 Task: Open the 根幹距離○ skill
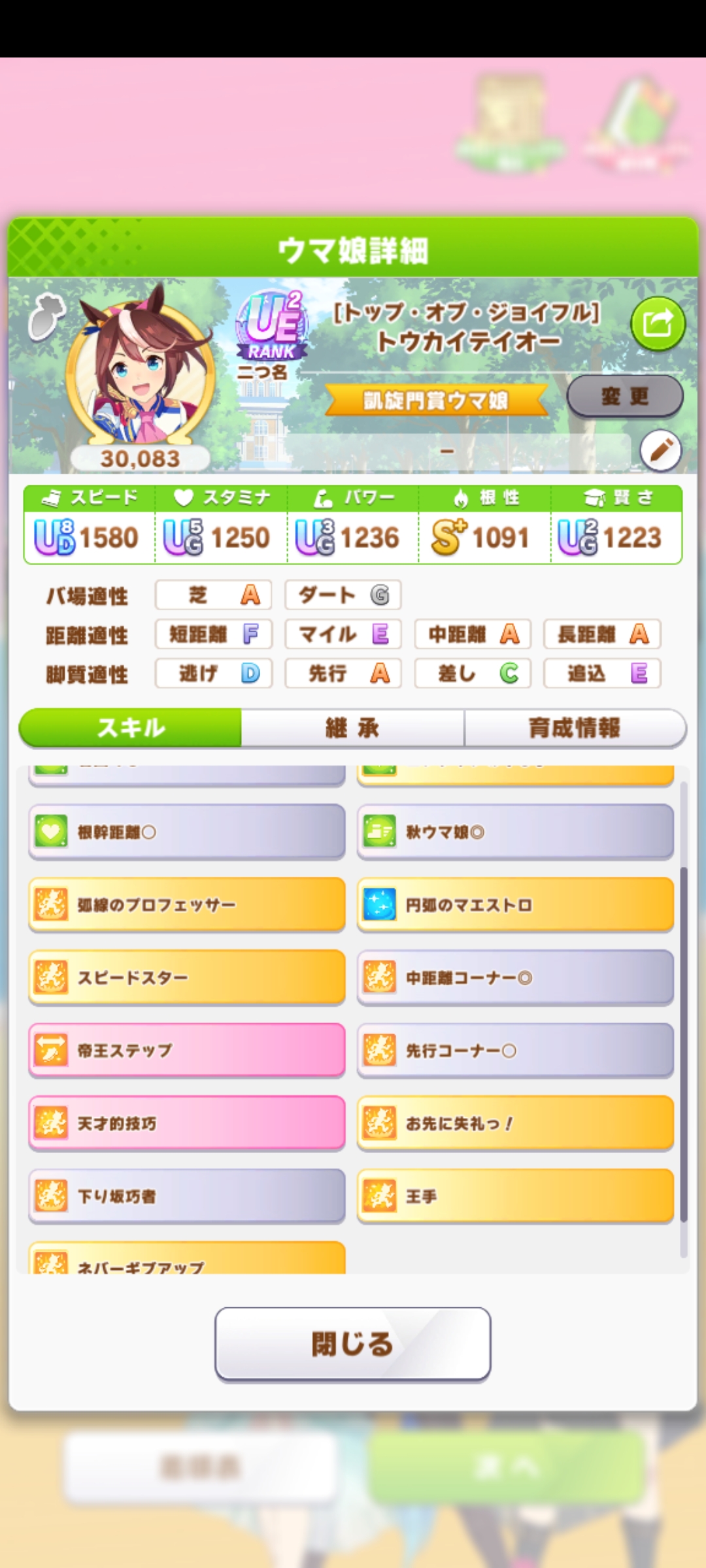[187, 832]
